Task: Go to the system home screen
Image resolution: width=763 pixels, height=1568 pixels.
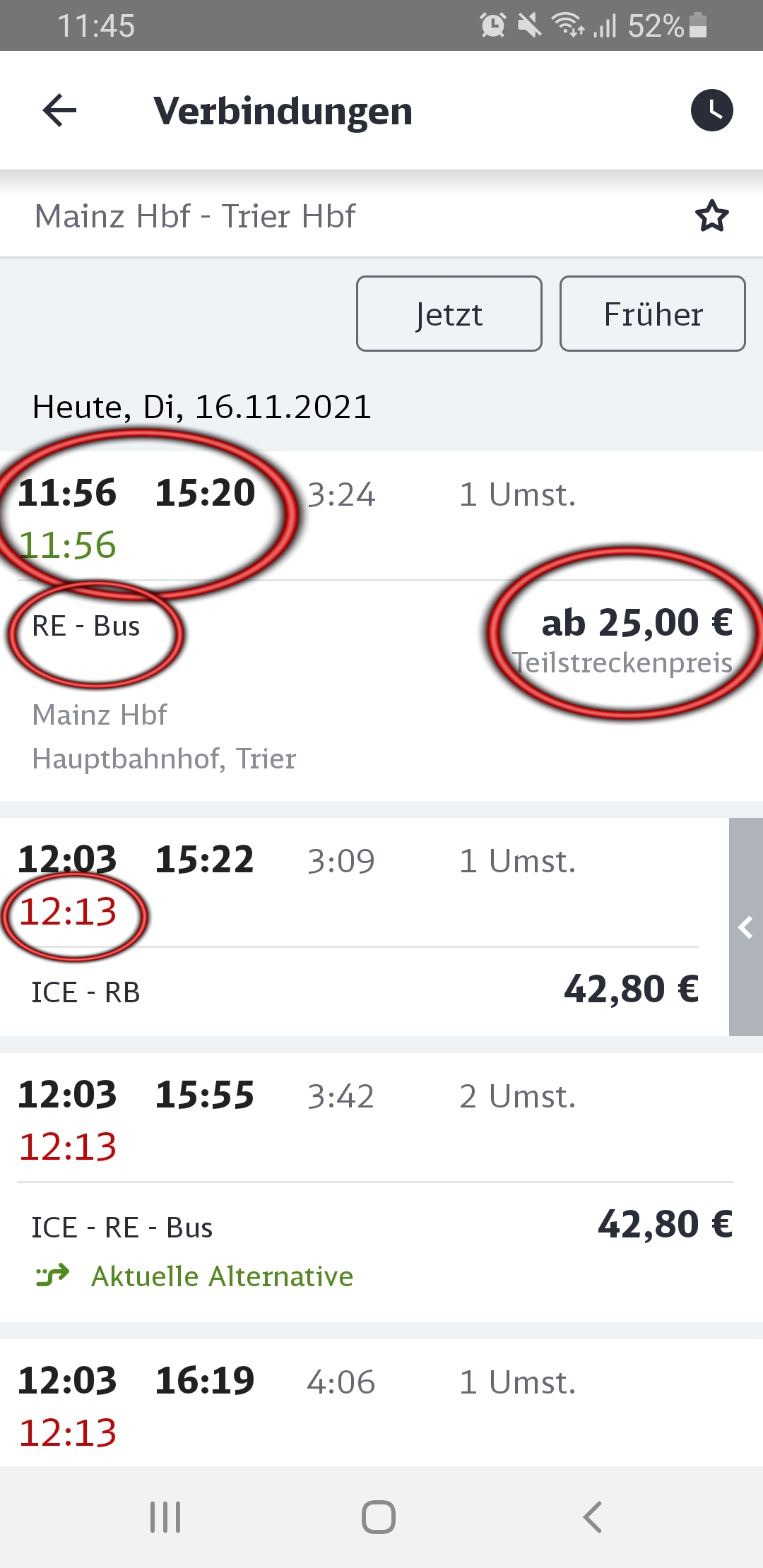Action: coord(379,1517)
